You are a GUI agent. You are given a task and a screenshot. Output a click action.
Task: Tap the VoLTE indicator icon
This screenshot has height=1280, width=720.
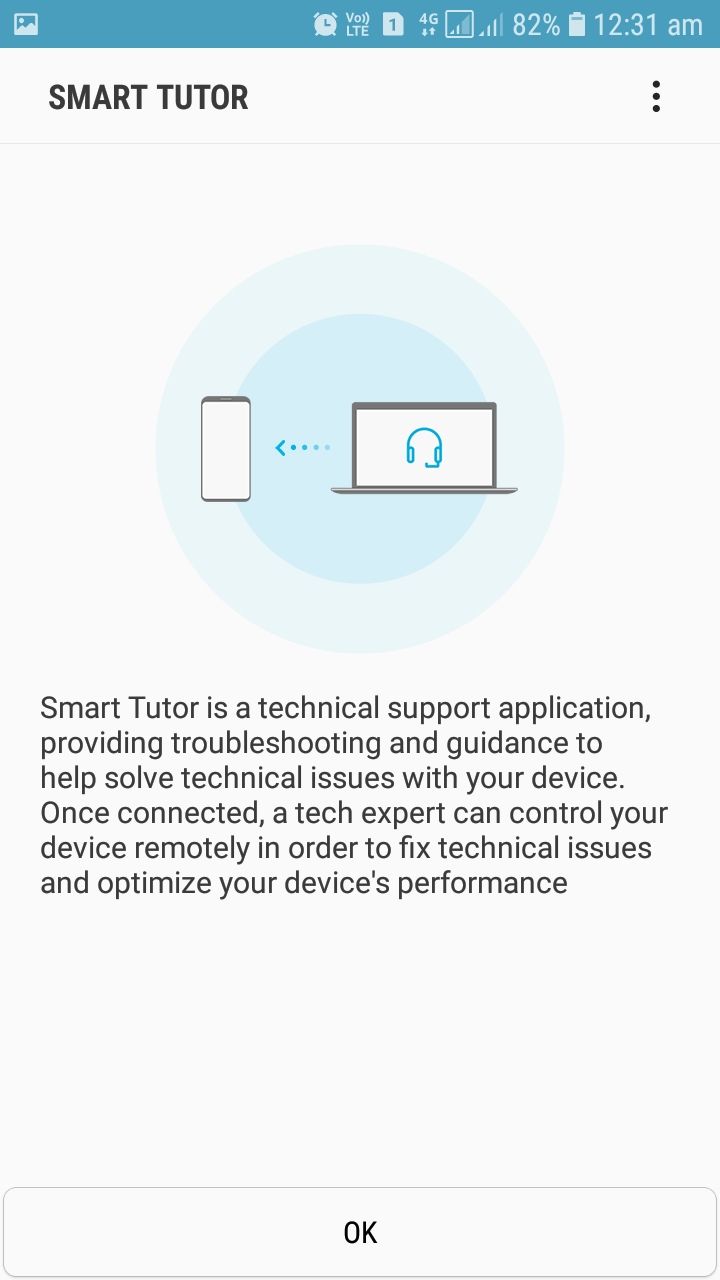(x=358, y=24)
